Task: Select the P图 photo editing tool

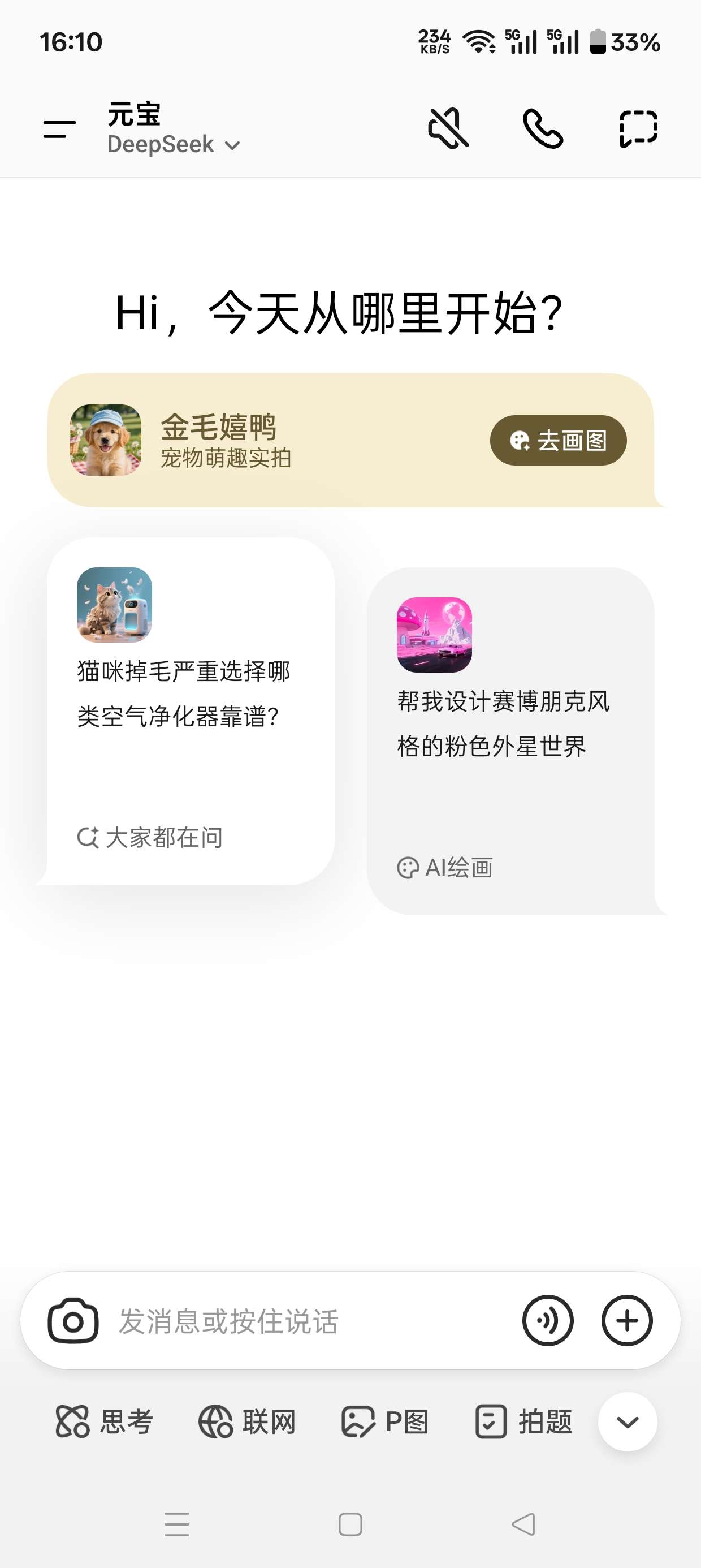Action: pyautogui.click(x=385, y=1422)
